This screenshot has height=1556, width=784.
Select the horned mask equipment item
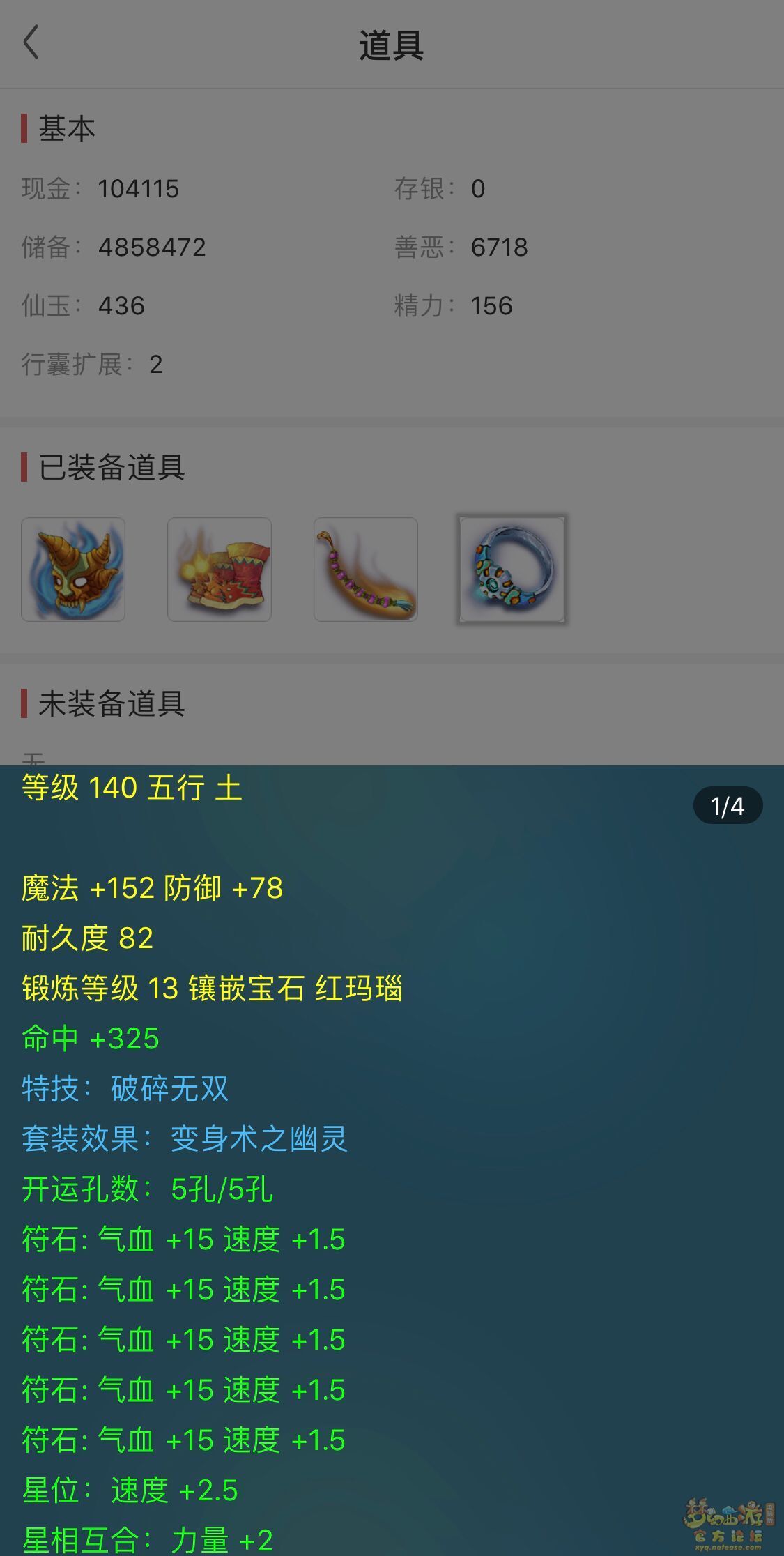(x=73, y=569)
